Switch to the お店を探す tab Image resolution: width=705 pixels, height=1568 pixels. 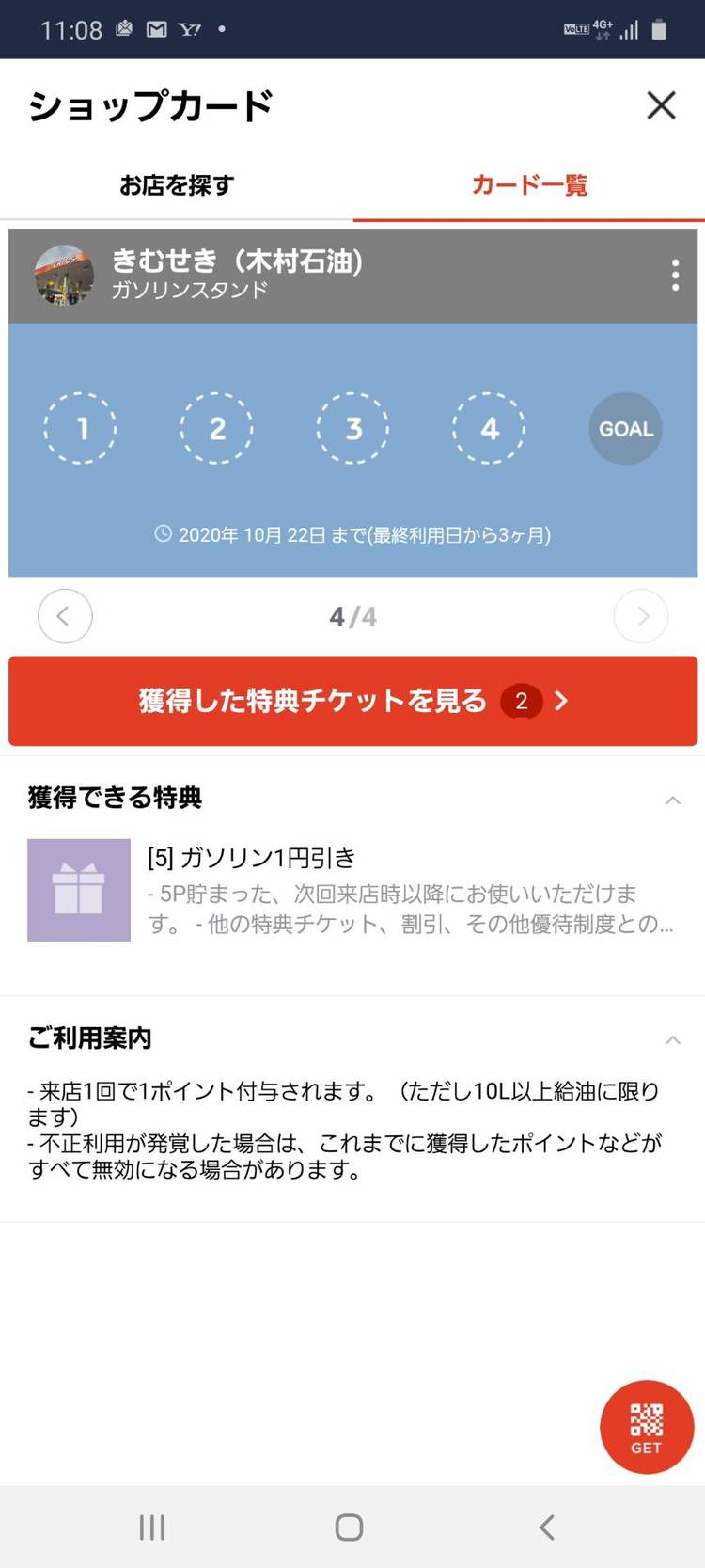pos(177,185)
